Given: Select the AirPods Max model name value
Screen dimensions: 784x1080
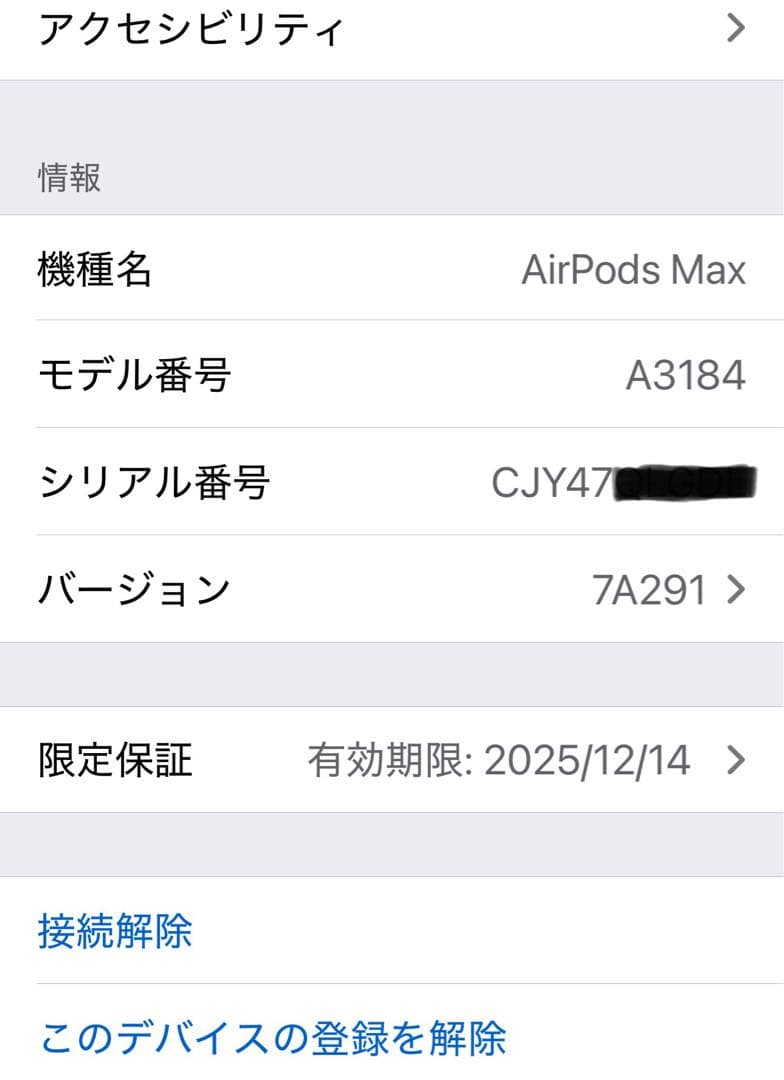Looking at the screenshot, I should 634,268.
